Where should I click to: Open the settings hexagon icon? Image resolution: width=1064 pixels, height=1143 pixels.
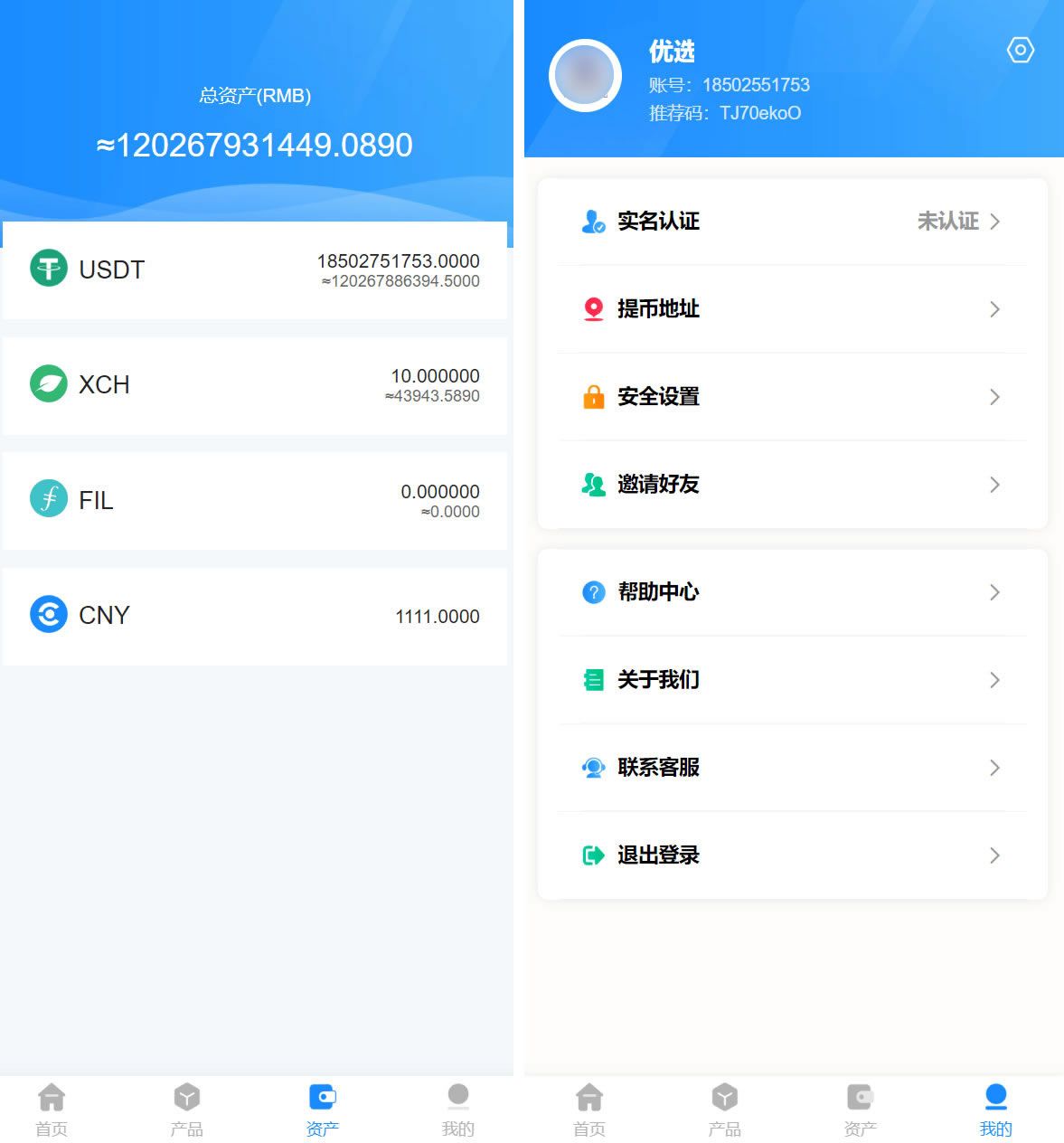[1020, 51]
